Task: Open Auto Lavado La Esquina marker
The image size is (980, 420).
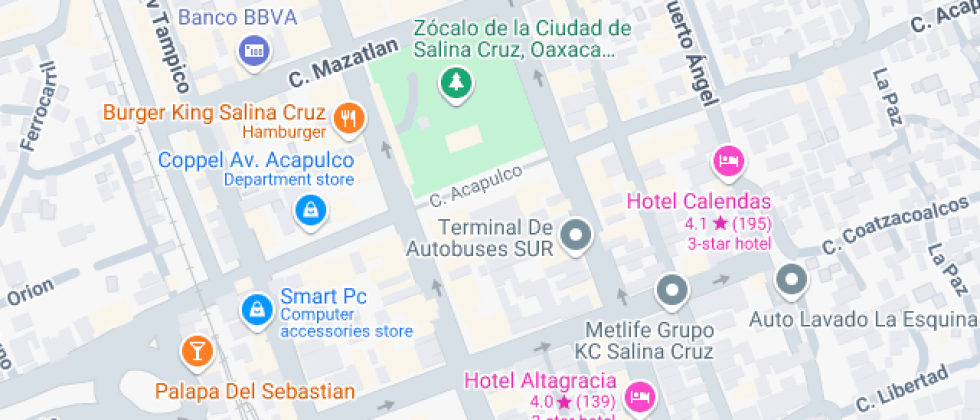Action: 791,280
